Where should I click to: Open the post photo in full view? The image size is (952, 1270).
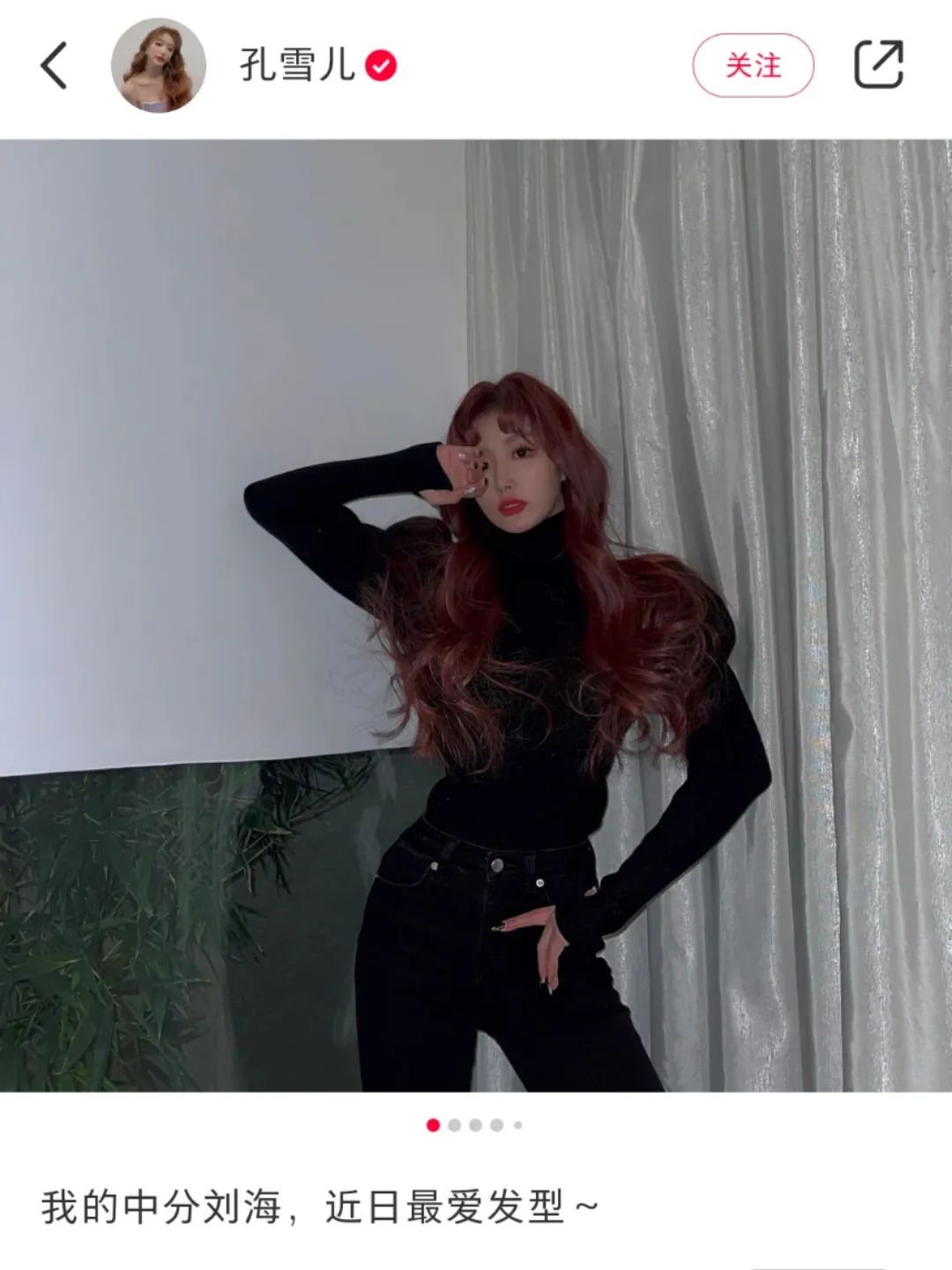point(476,616)
